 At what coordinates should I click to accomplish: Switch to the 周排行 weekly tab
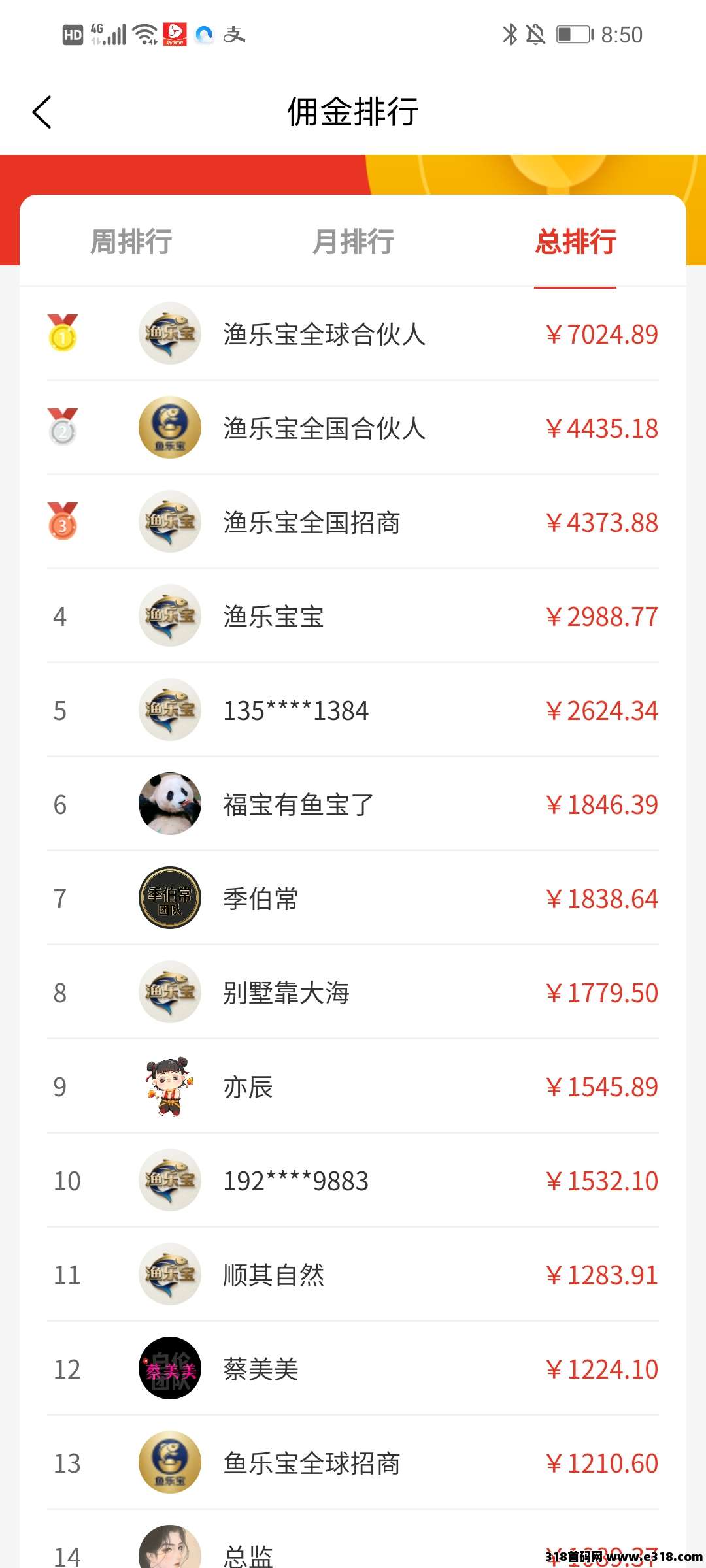(131, 242)
